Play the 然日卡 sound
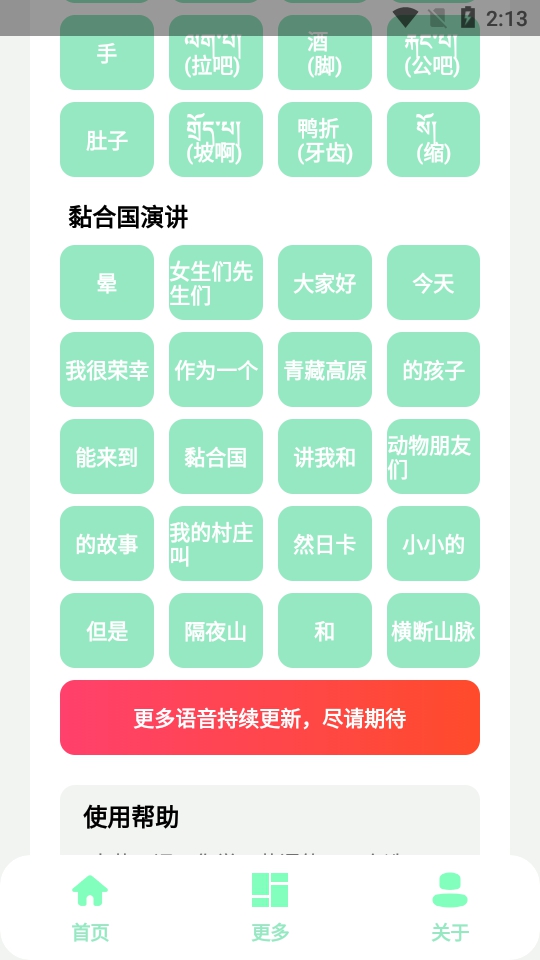Viewport: 540px width, 960px height. [x=324, y=543]
